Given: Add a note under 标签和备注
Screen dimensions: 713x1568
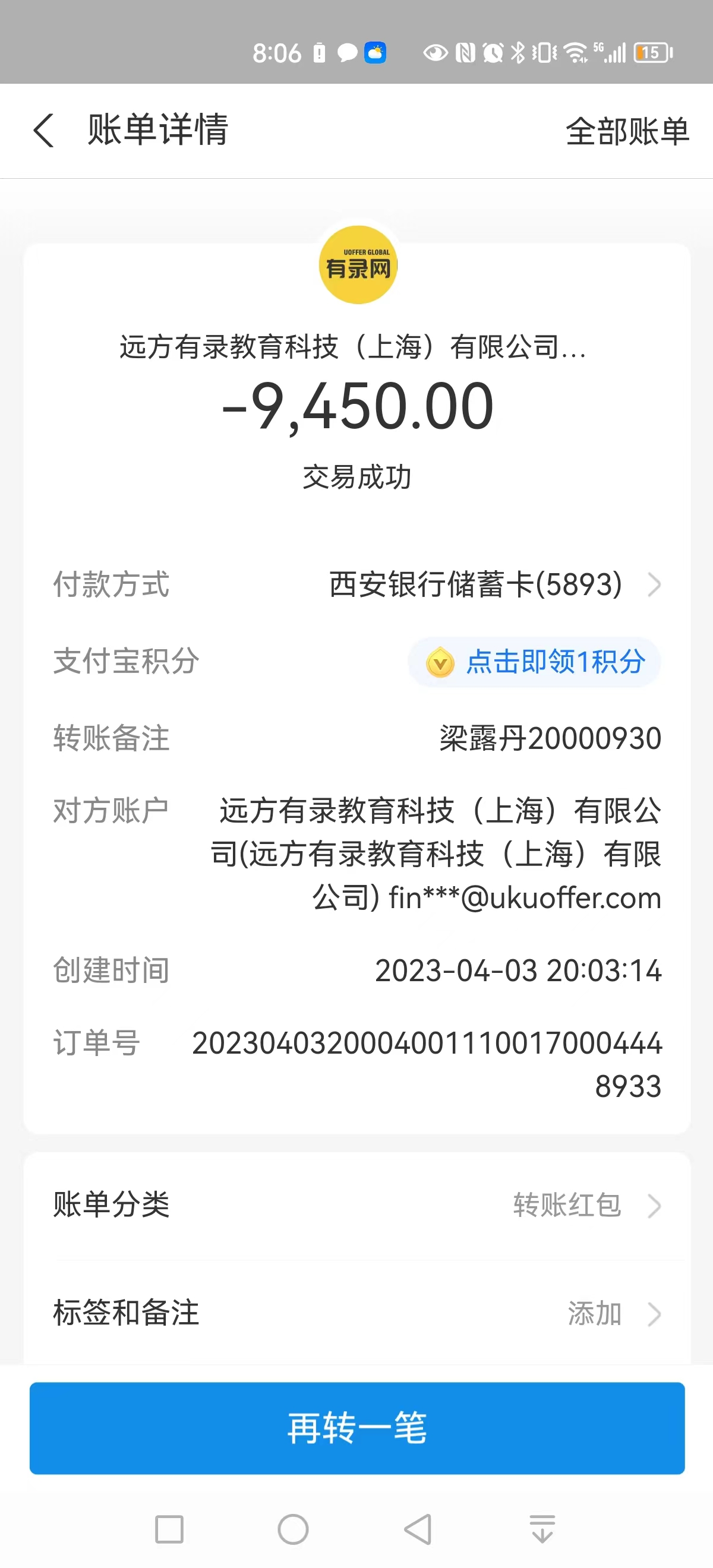Looking at the screenshot, I should click(357, 1313).
